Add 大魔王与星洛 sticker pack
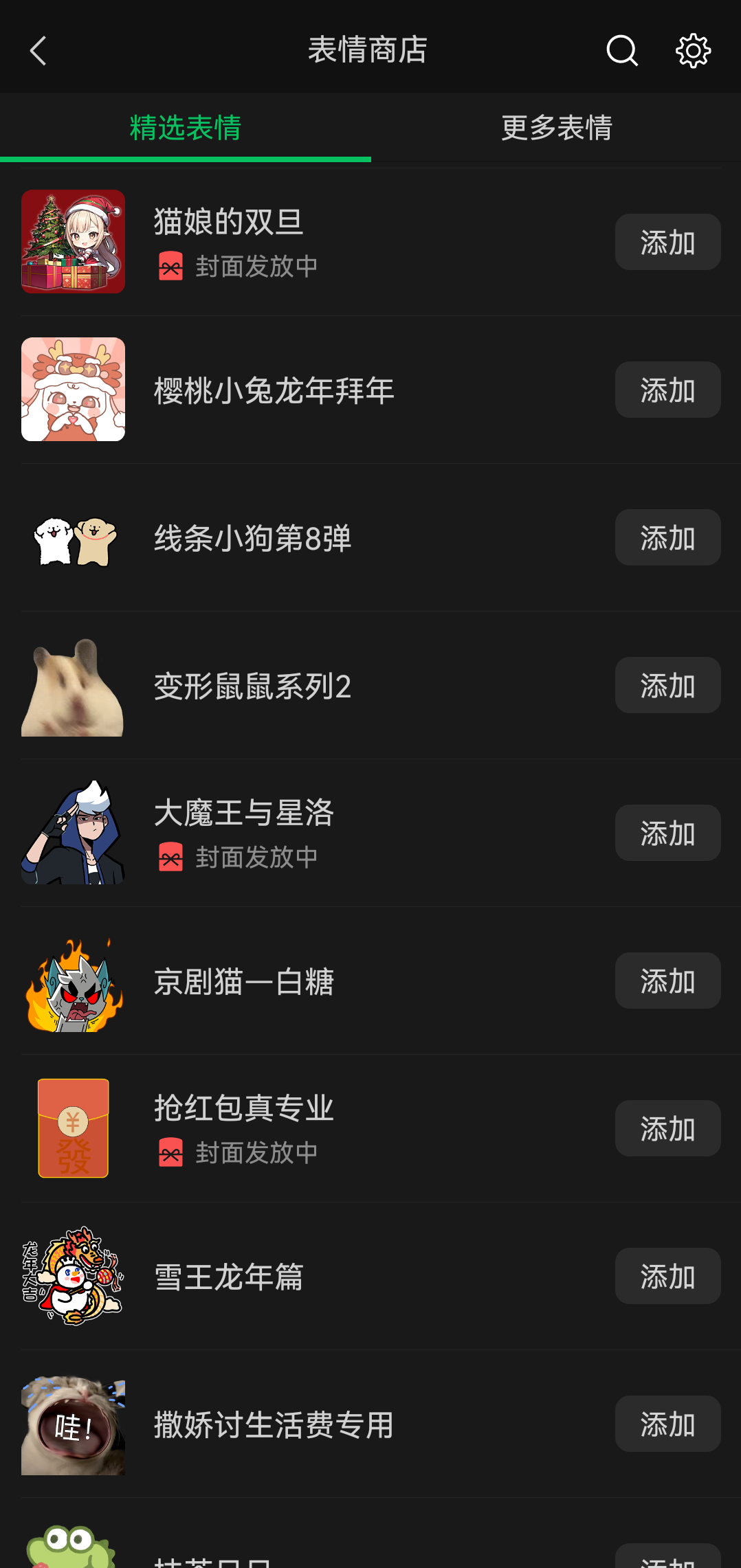The height and width of the screenshot is (1568, 741). (x=667, y=833)
